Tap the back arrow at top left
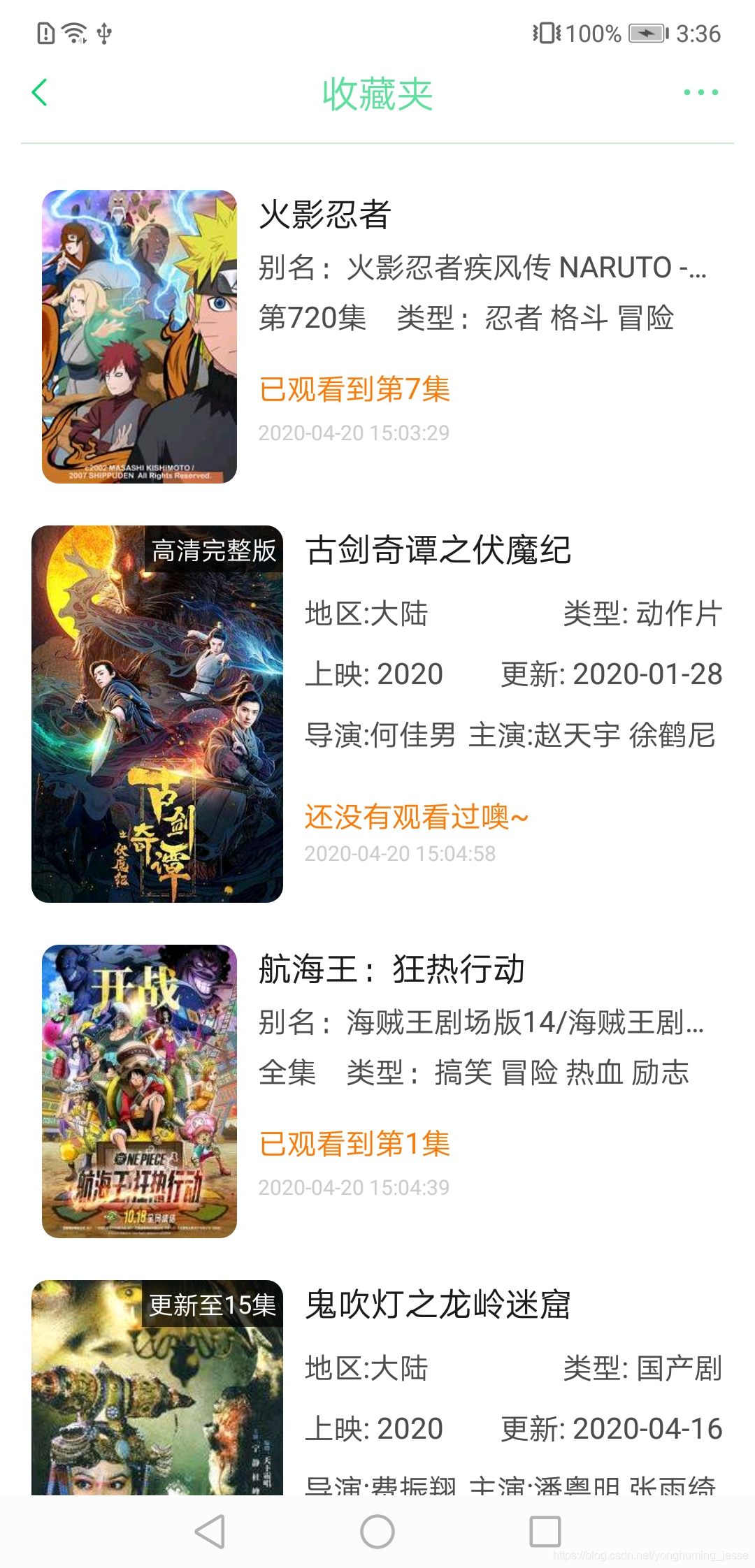Screen dimensions: 755x1568 pyautogui.click(x=40, y=93)
